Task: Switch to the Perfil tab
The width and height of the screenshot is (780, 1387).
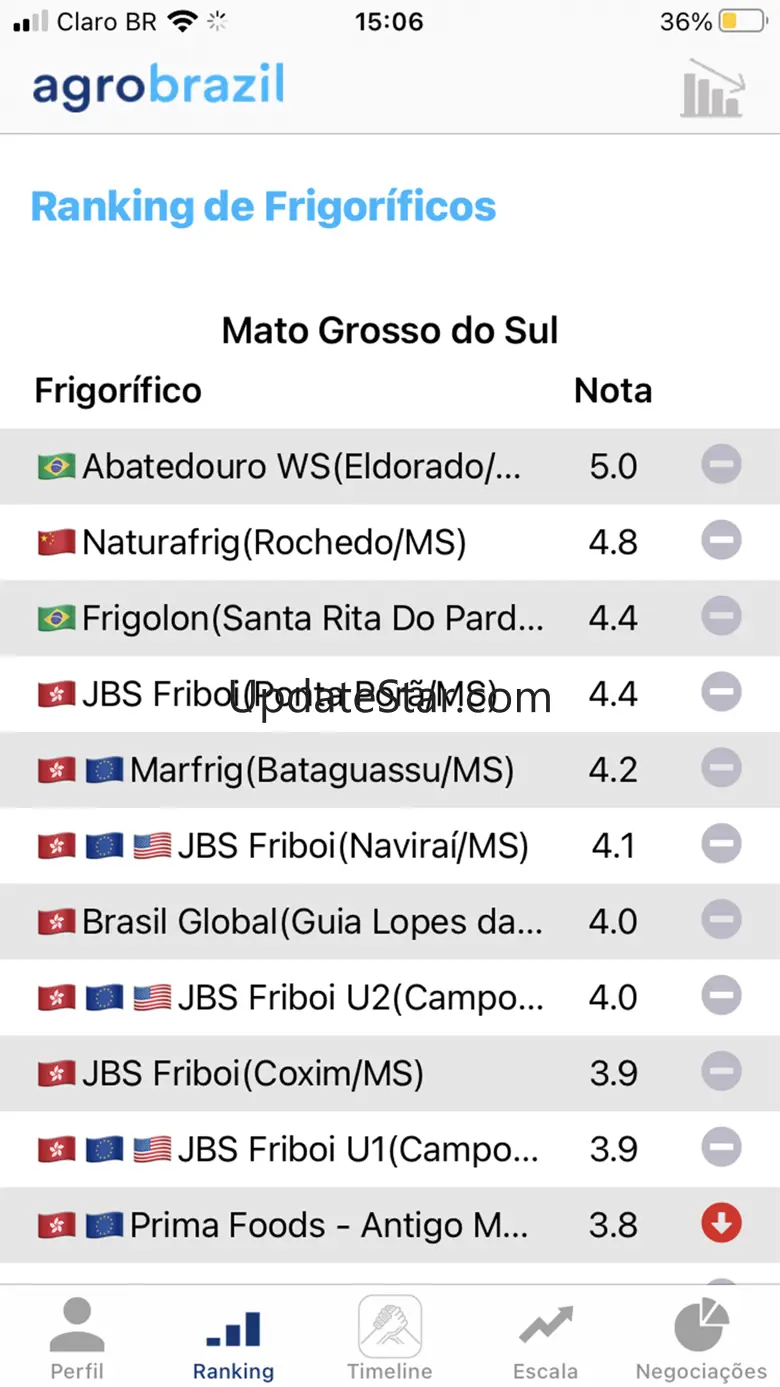Action: 77,1338
